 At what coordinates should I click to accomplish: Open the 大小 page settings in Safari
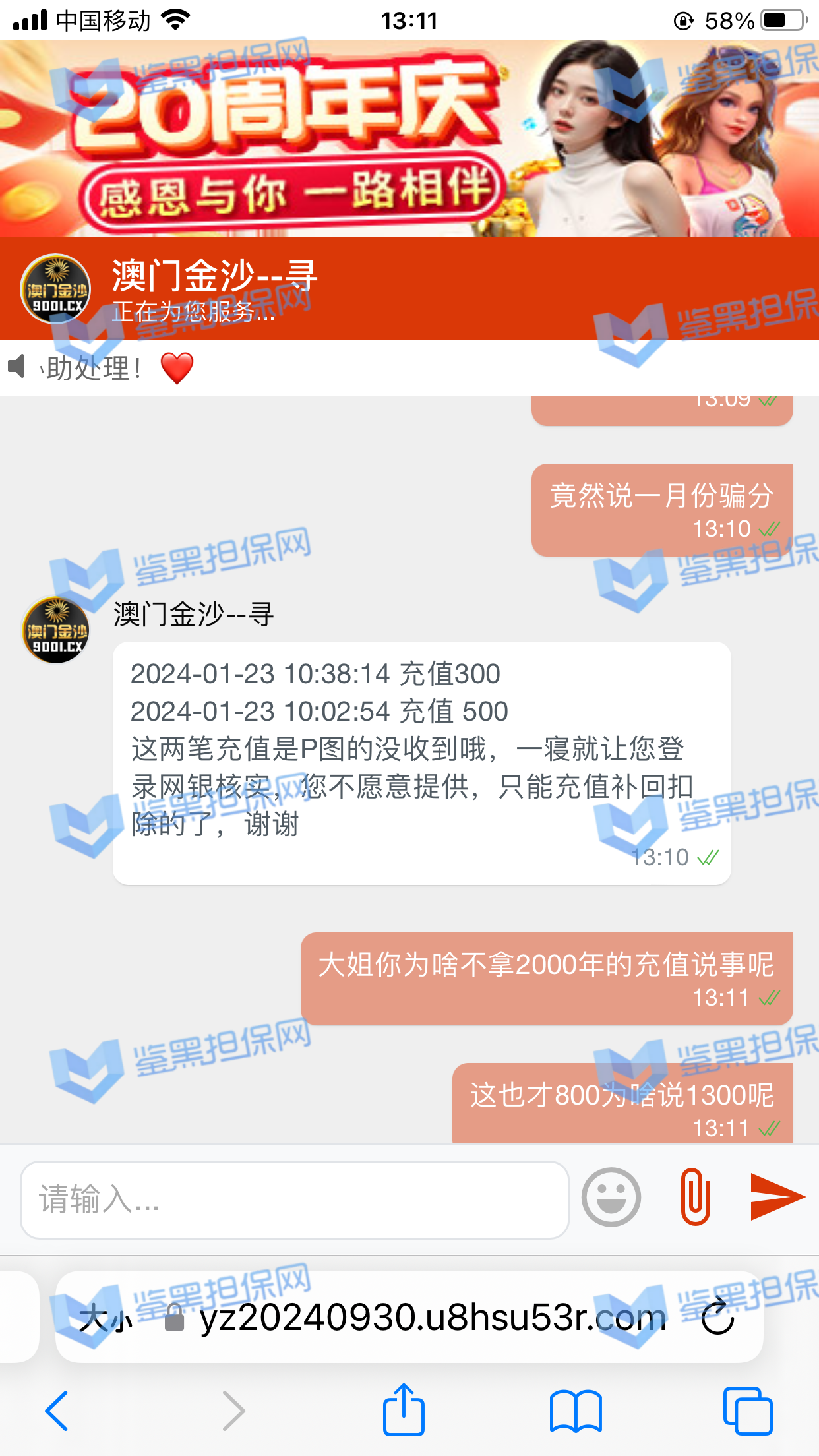point(106,1319)
